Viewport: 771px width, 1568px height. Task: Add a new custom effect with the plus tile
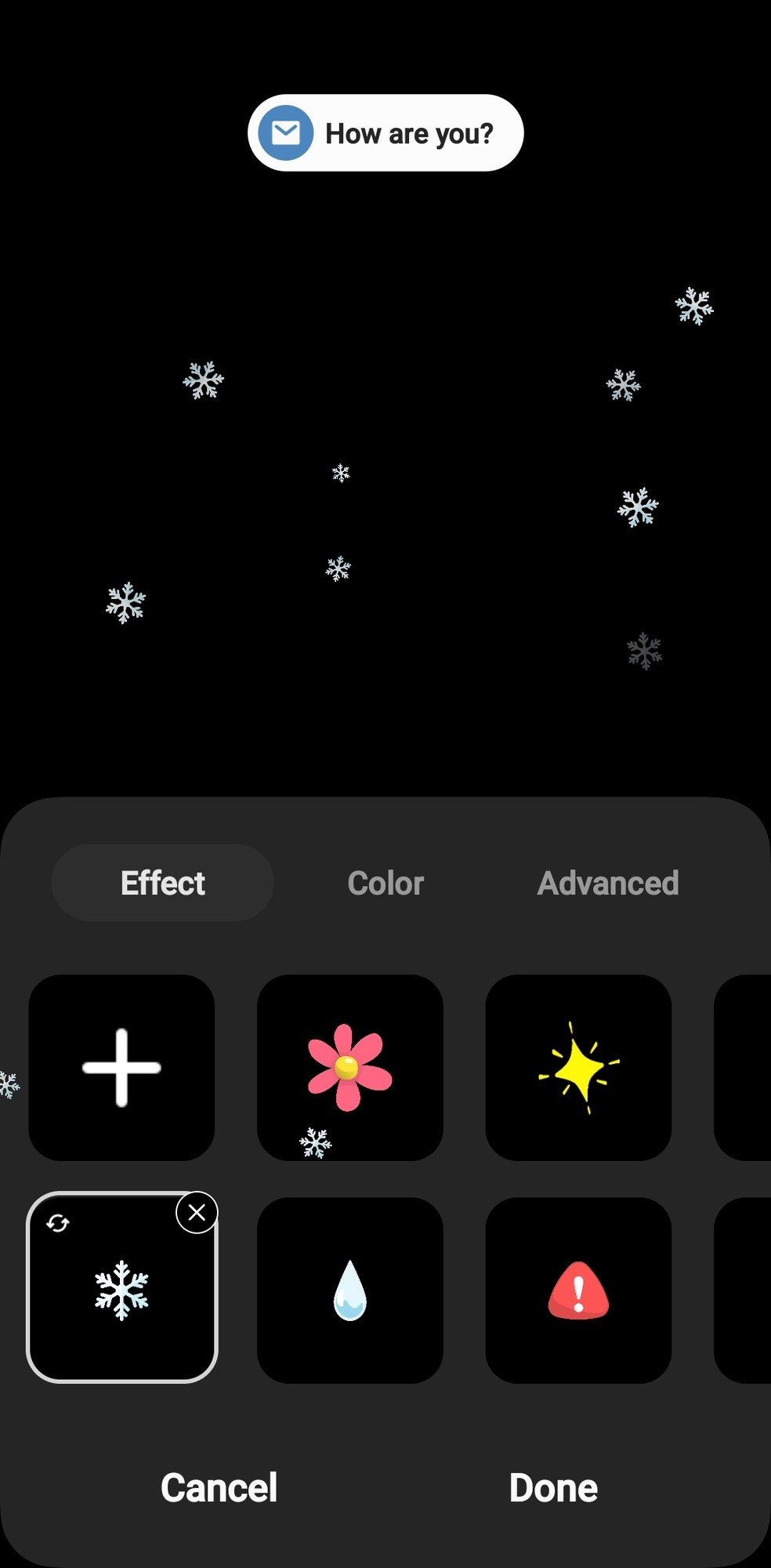coord(121,1068)
